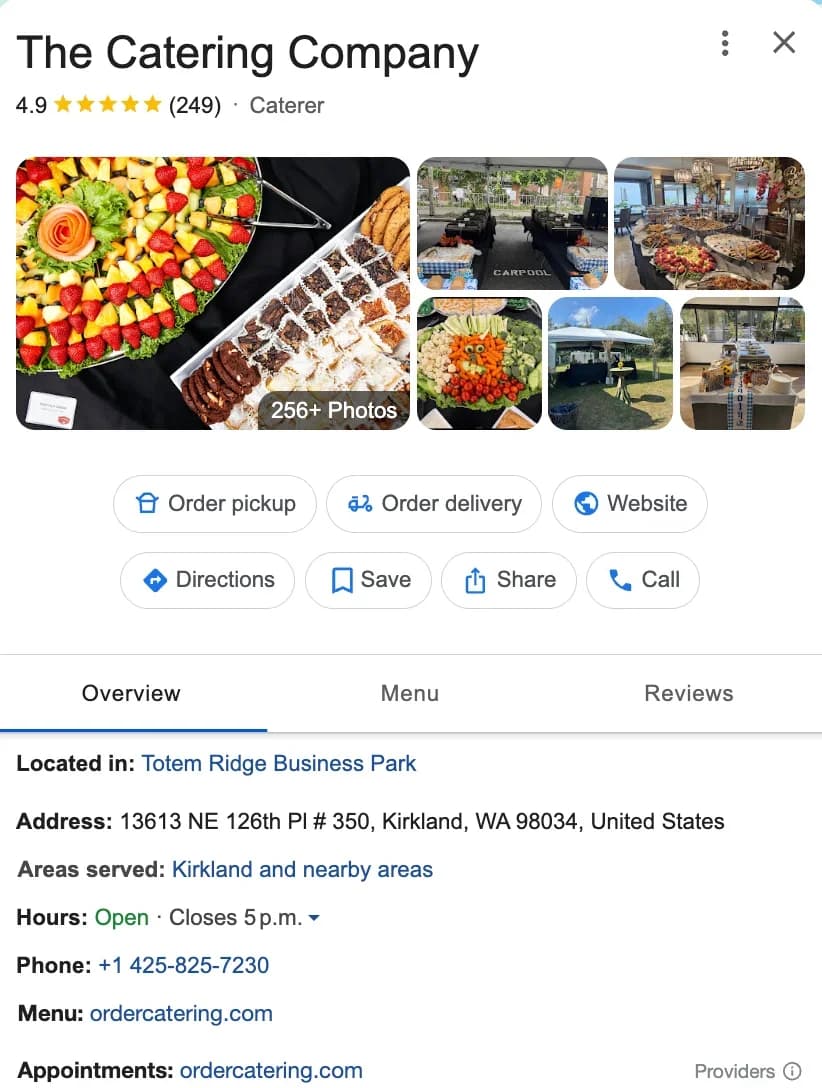This screenshot has width=822, height=1088.
Task: Click the Order delivery scooter icon
Action: tap(360, 503)
